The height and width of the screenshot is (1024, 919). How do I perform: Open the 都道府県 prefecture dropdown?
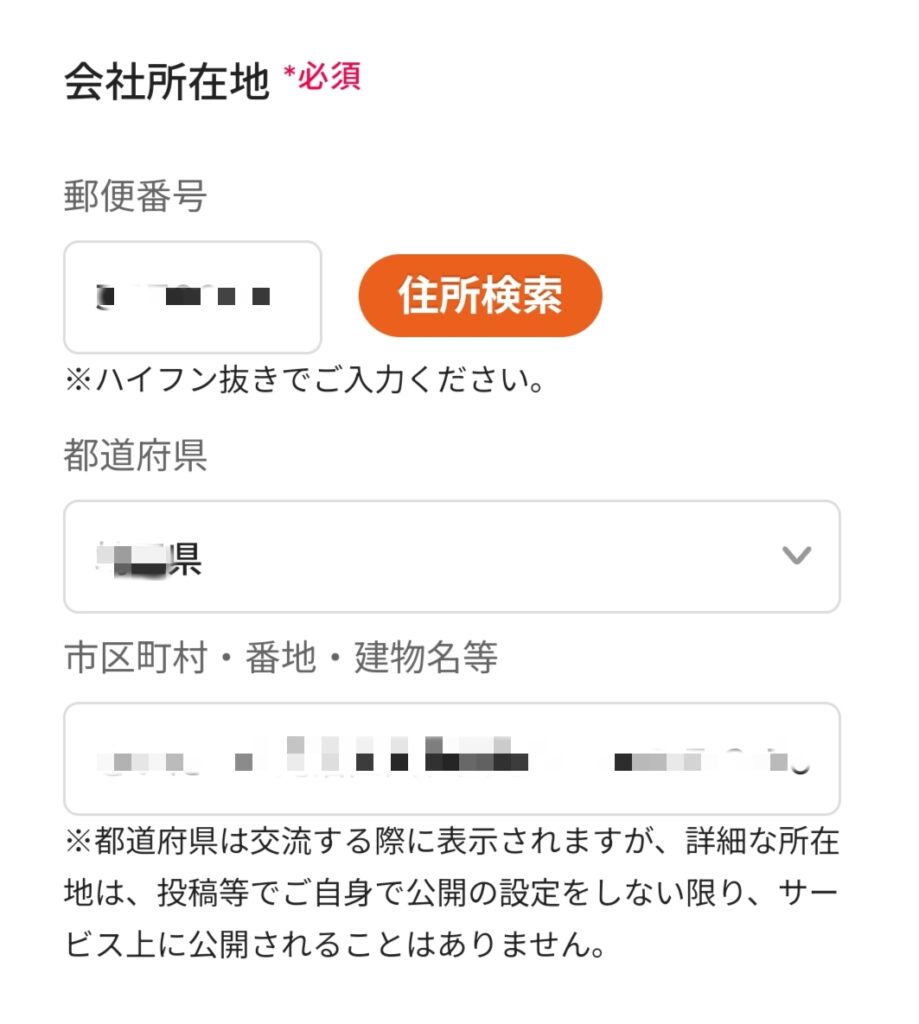452,556
